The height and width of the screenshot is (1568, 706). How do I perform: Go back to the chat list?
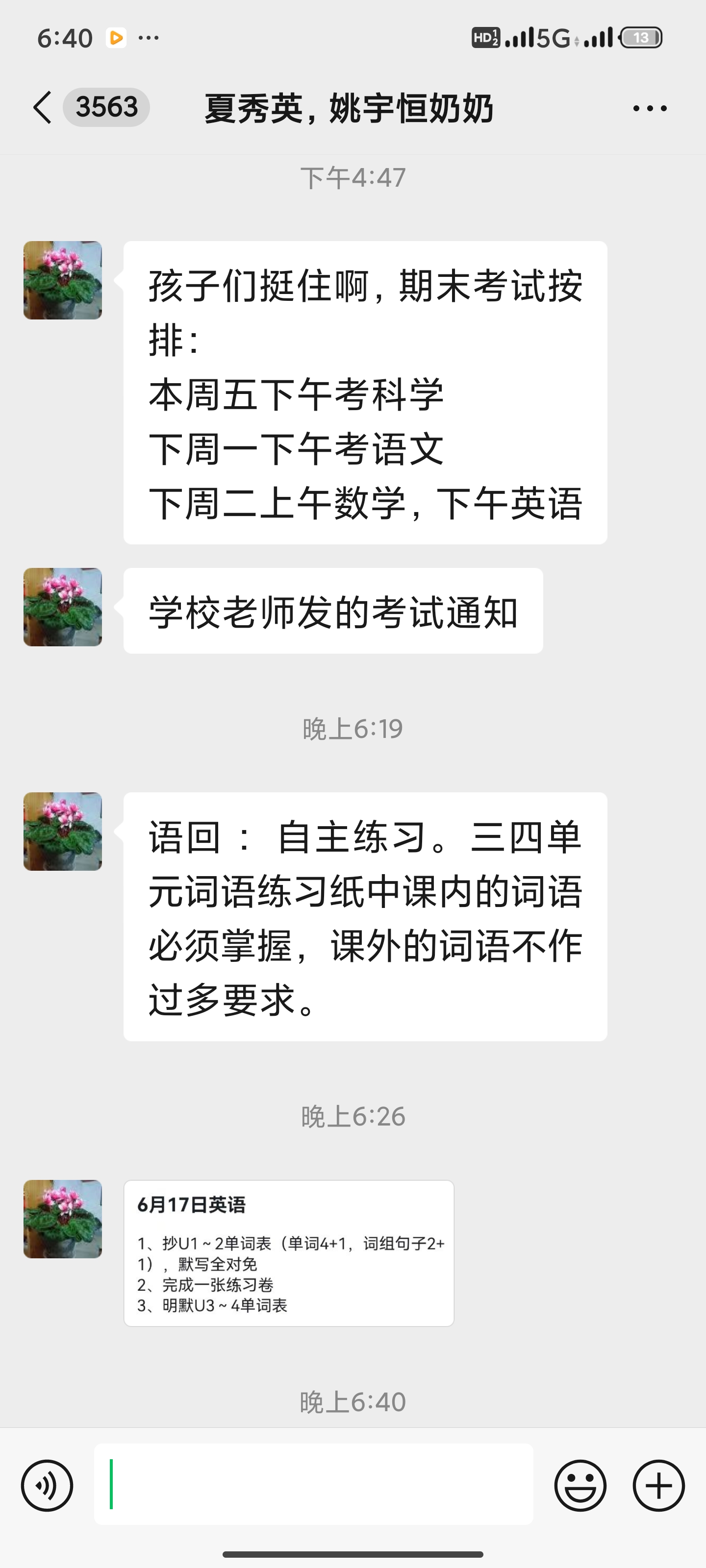[x=42, y=108]
